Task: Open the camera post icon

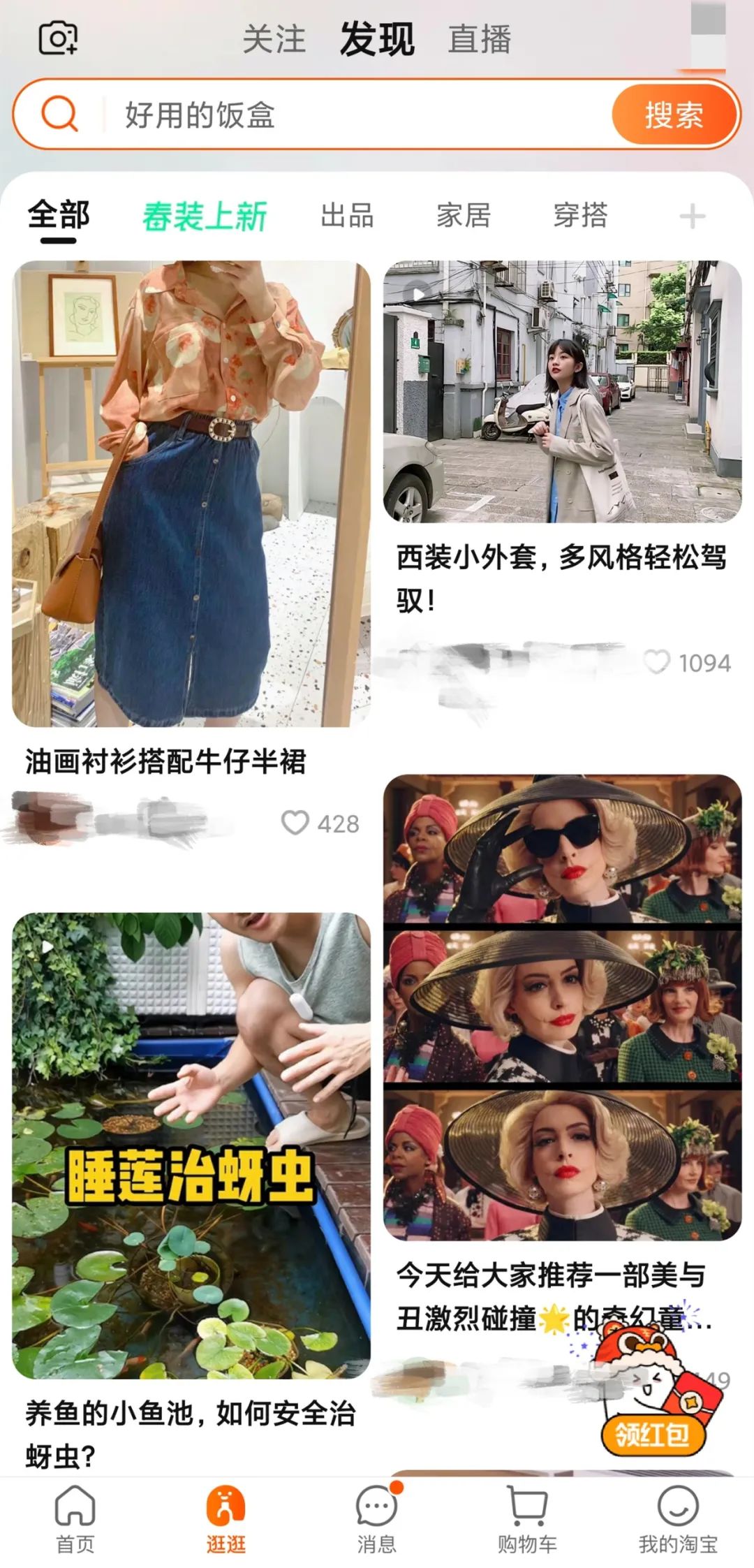Action: pyautogui.click(x=57, y=38)
